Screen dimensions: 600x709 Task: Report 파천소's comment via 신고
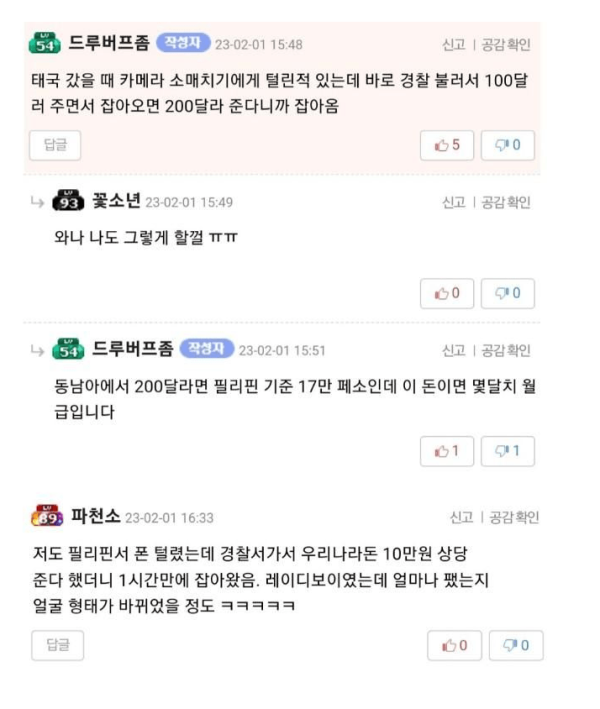[460, 517]
